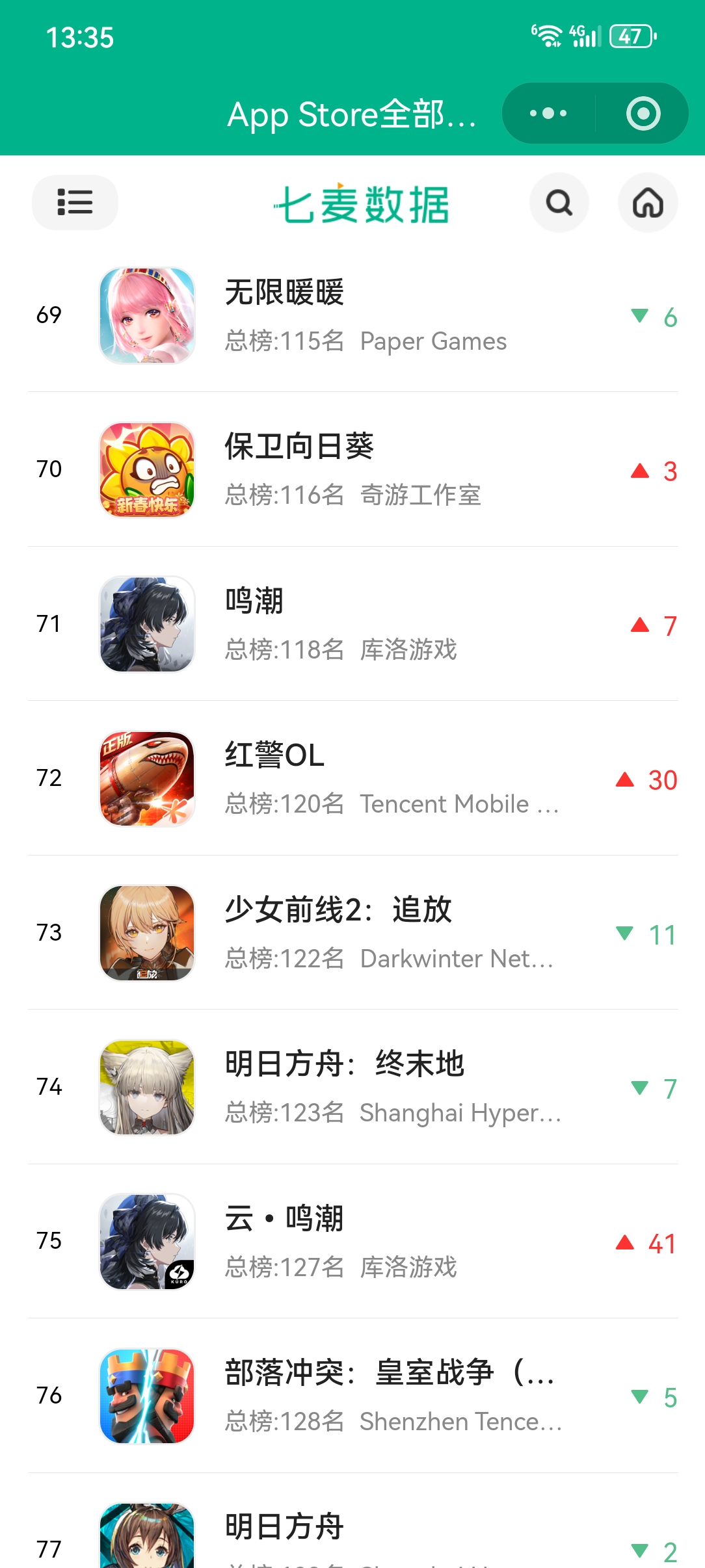
Task: Open the search magnifier icon
Action: pos(559,202)
